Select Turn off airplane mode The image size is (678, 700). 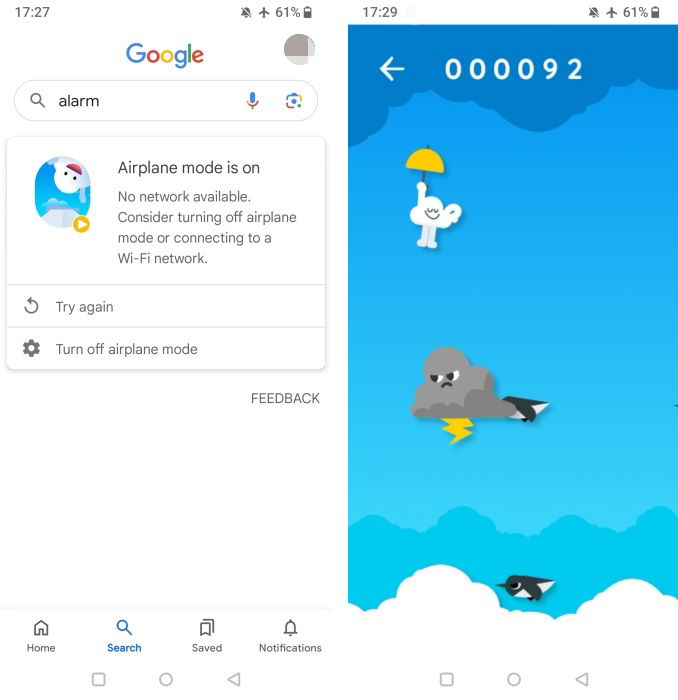(126, 349)
